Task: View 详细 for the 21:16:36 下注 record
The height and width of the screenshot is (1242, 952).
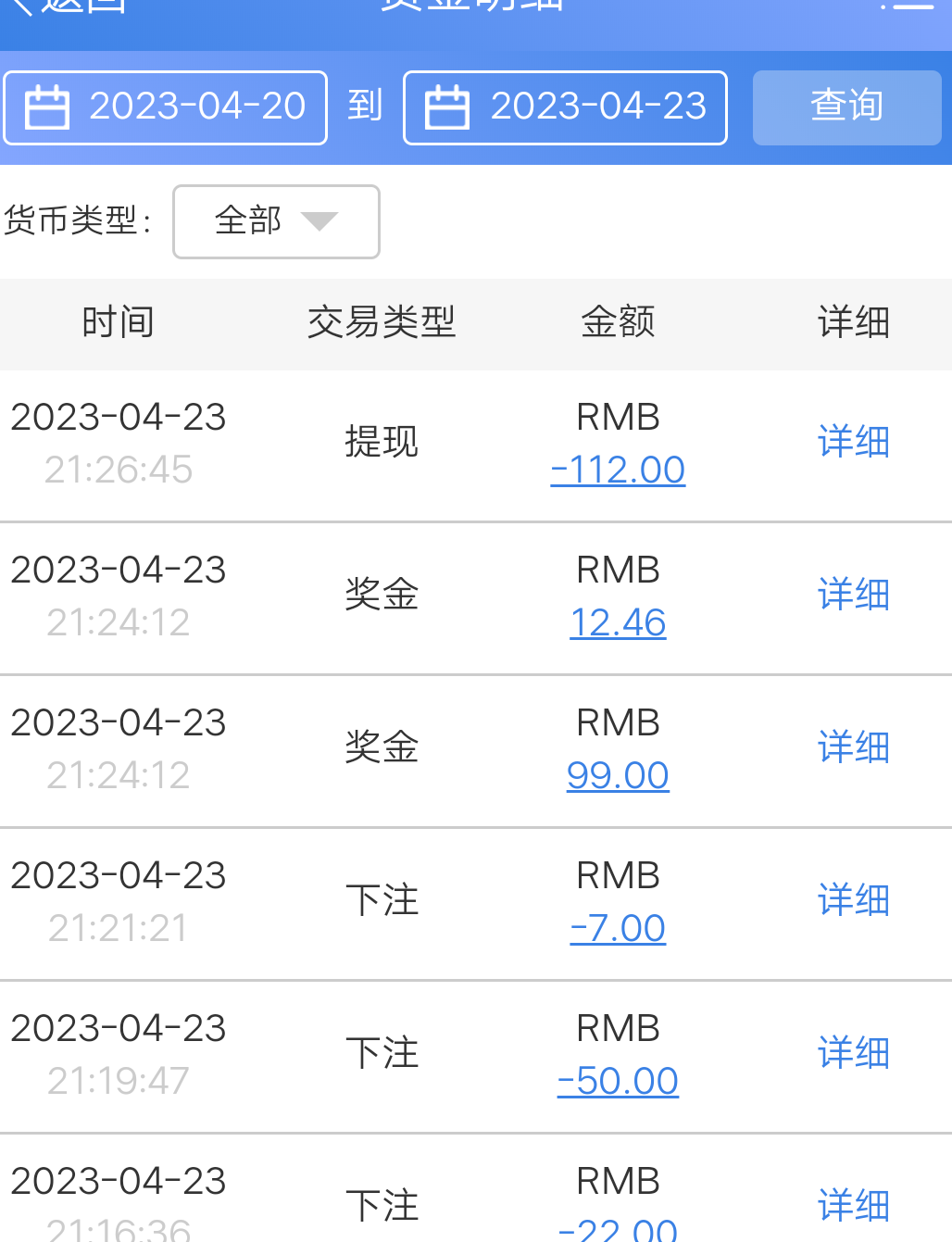Action: click(853, 1206)
